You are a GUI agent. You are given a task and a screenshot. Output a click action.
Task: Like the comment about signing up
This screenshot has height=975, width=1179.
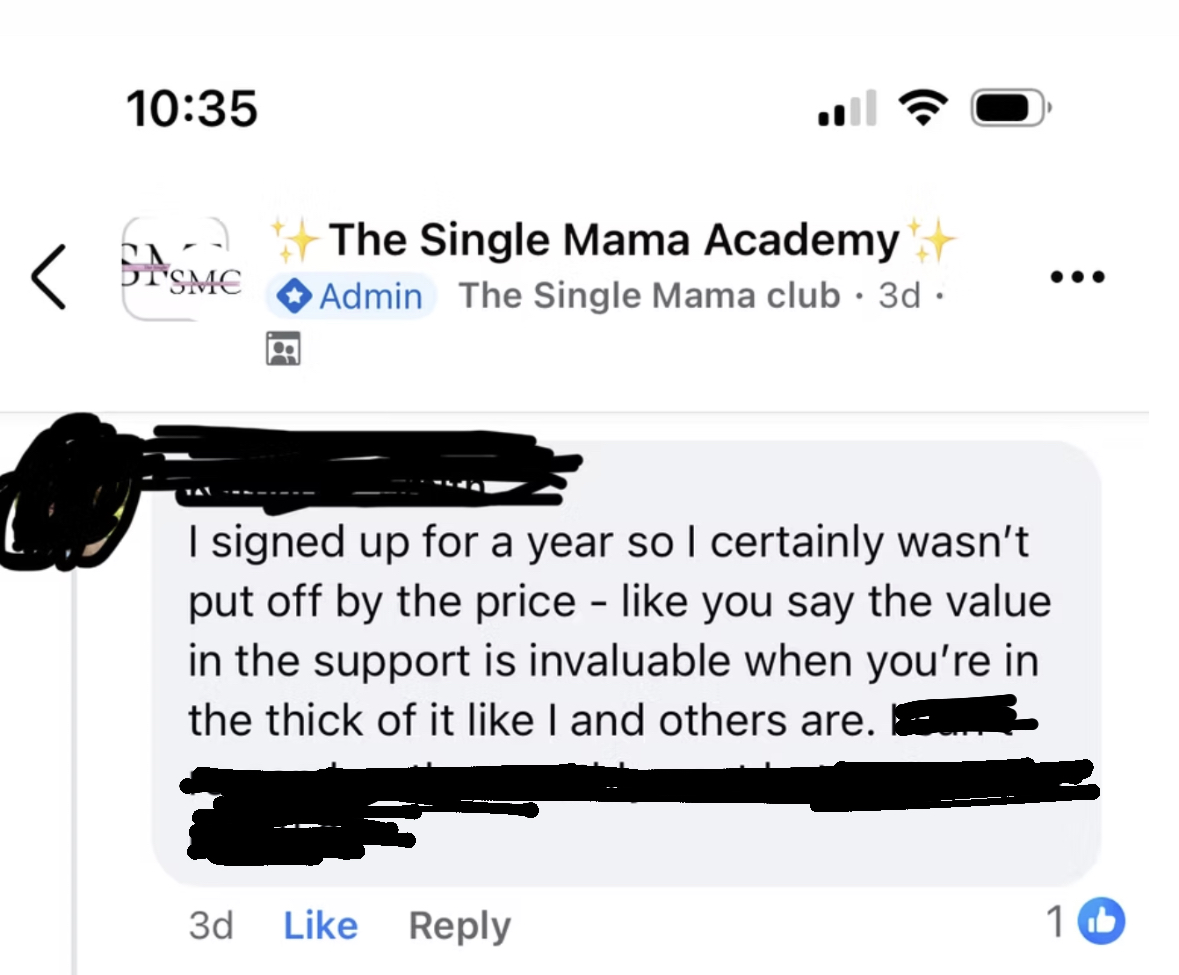coord(320,925)
